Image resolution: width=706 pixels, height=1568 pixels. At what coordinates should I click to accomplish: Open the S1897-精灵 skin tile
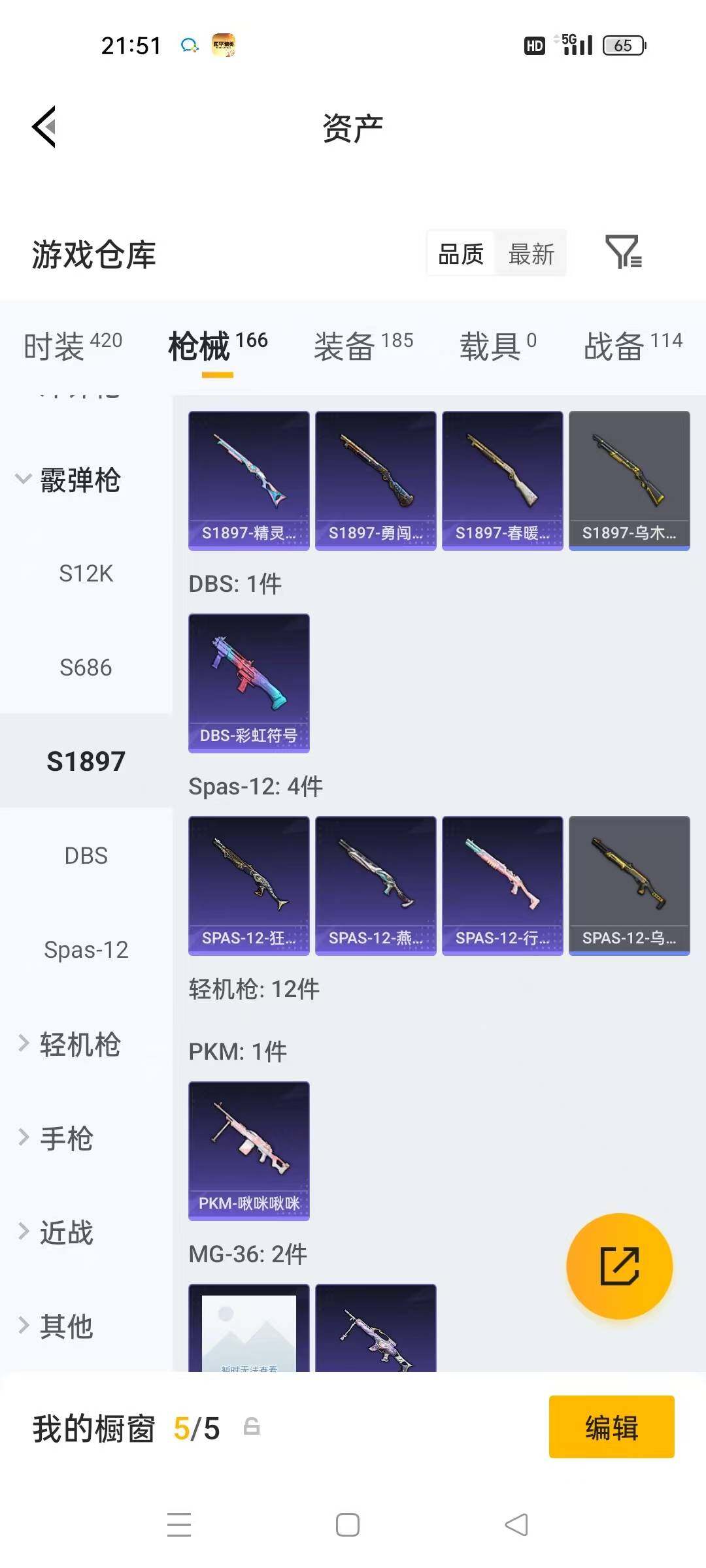(248, 480)
